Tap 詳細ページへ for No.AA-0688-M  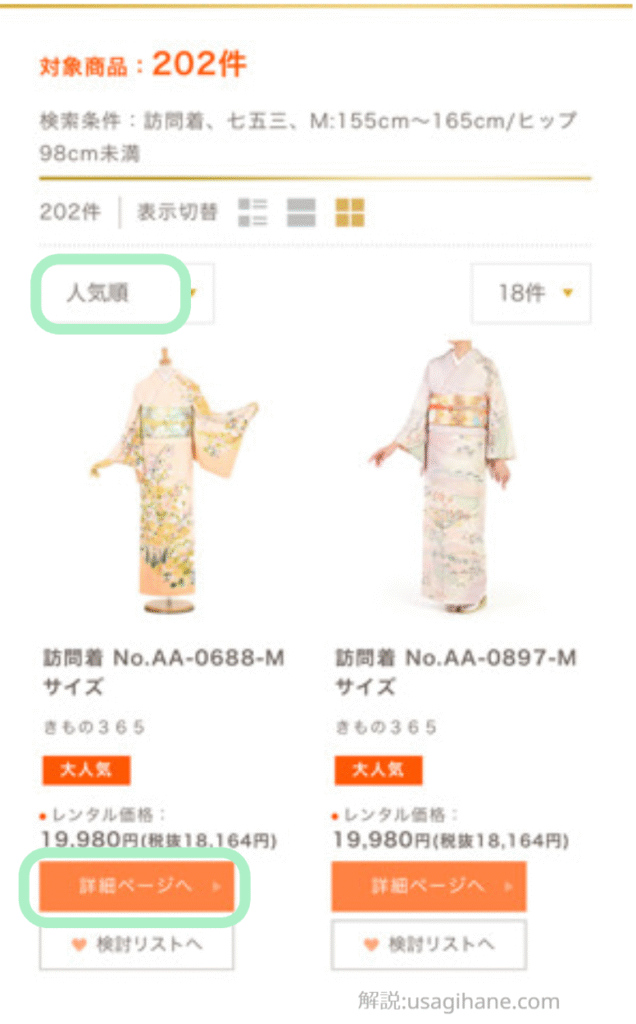[137, 886]
